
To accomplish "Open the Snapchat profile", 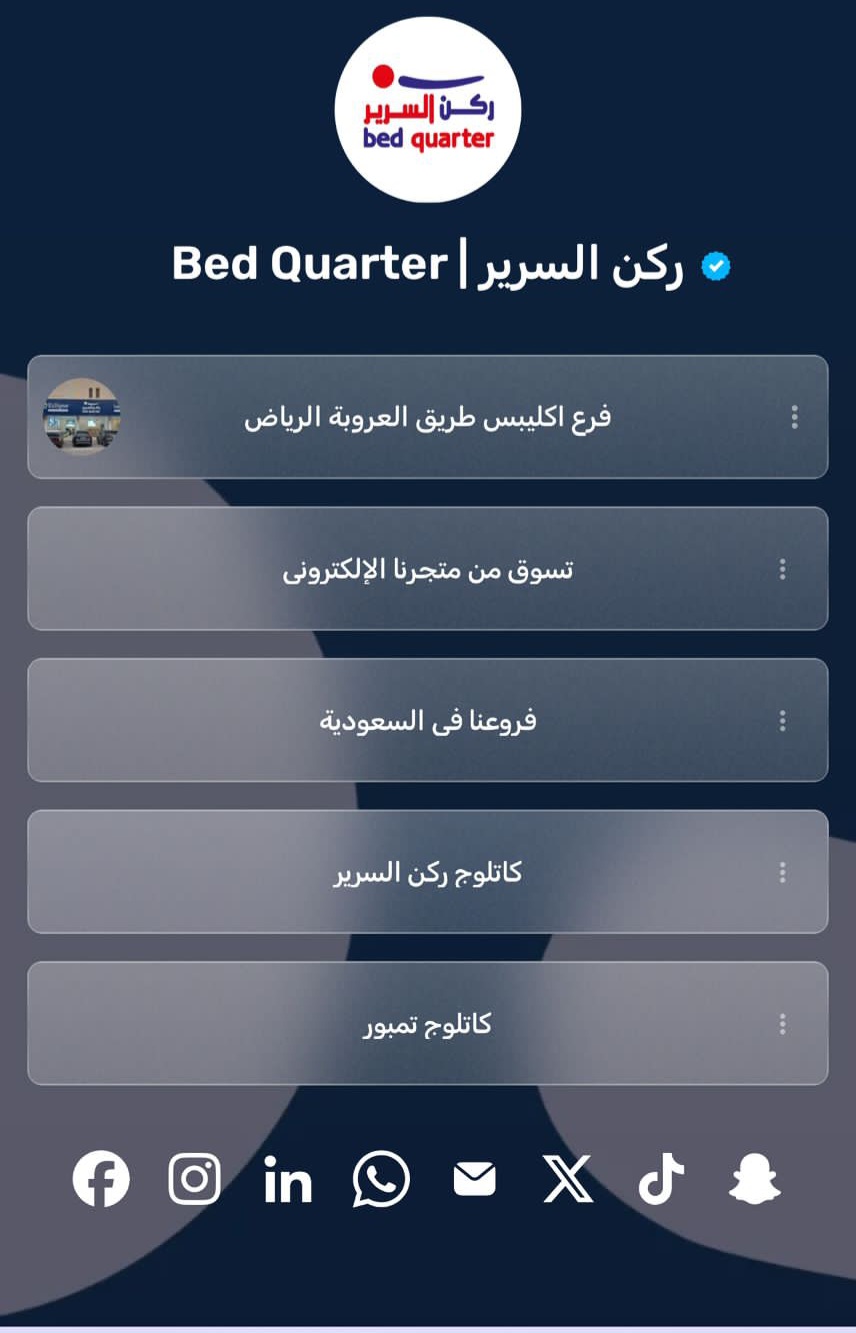I will 754,1180.
